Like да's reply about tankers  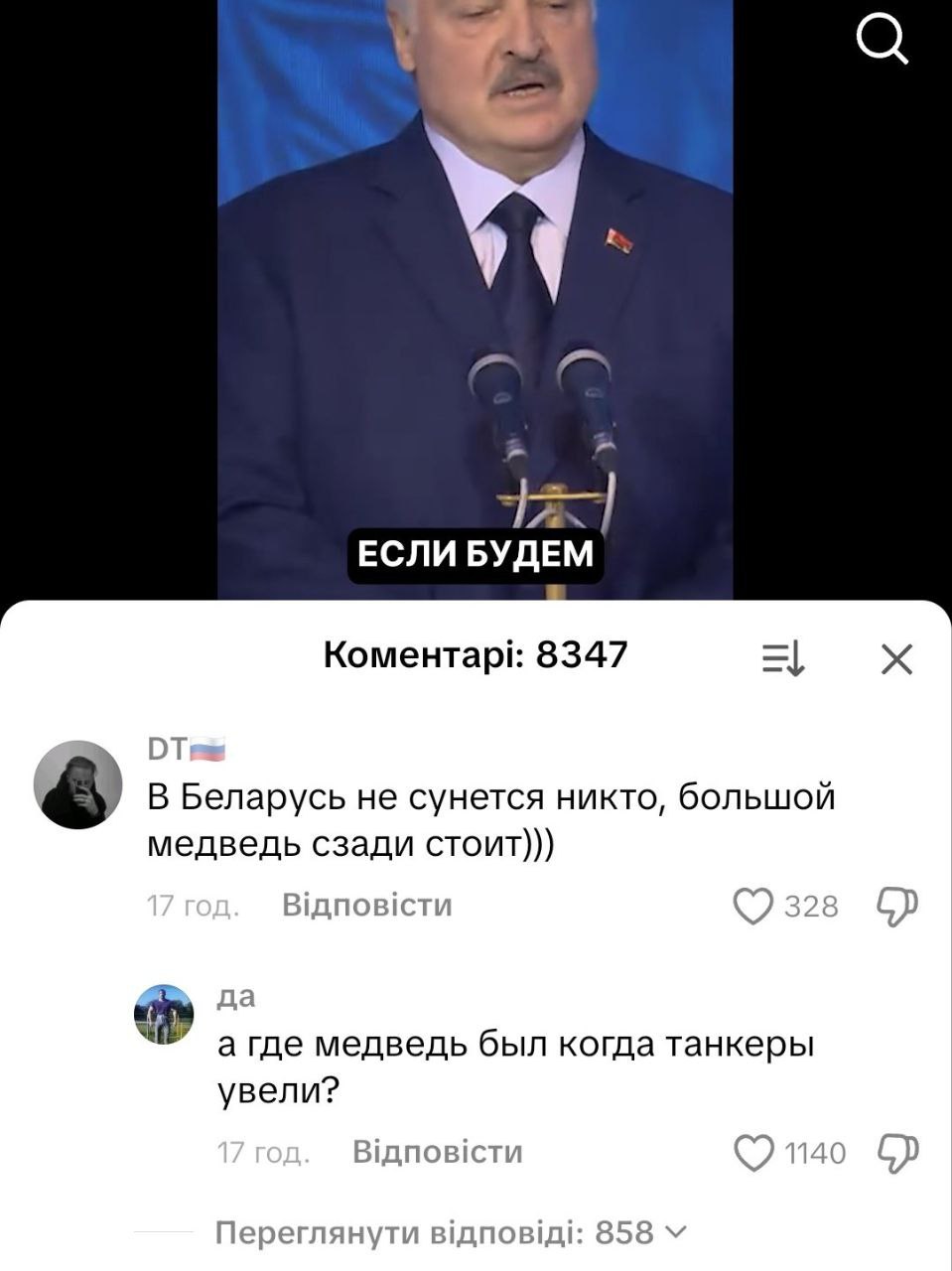click(x=754, y=1152)
